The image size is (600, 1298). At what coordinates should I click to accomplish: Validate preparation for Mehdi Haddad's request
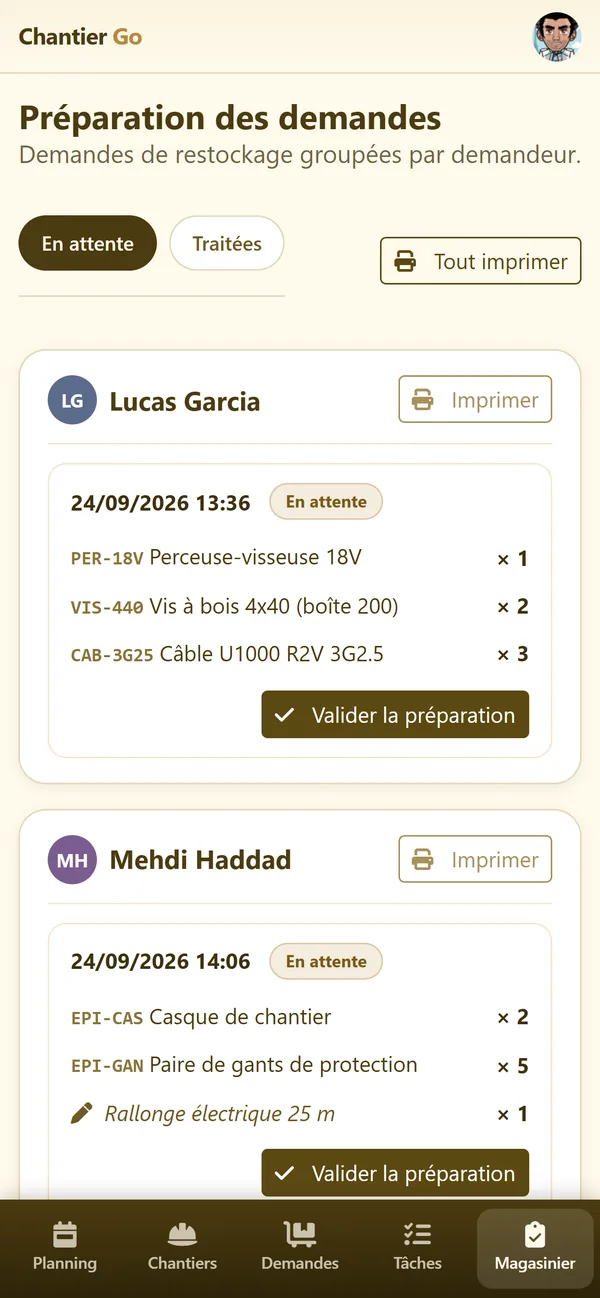click(x=395, y=1173)
